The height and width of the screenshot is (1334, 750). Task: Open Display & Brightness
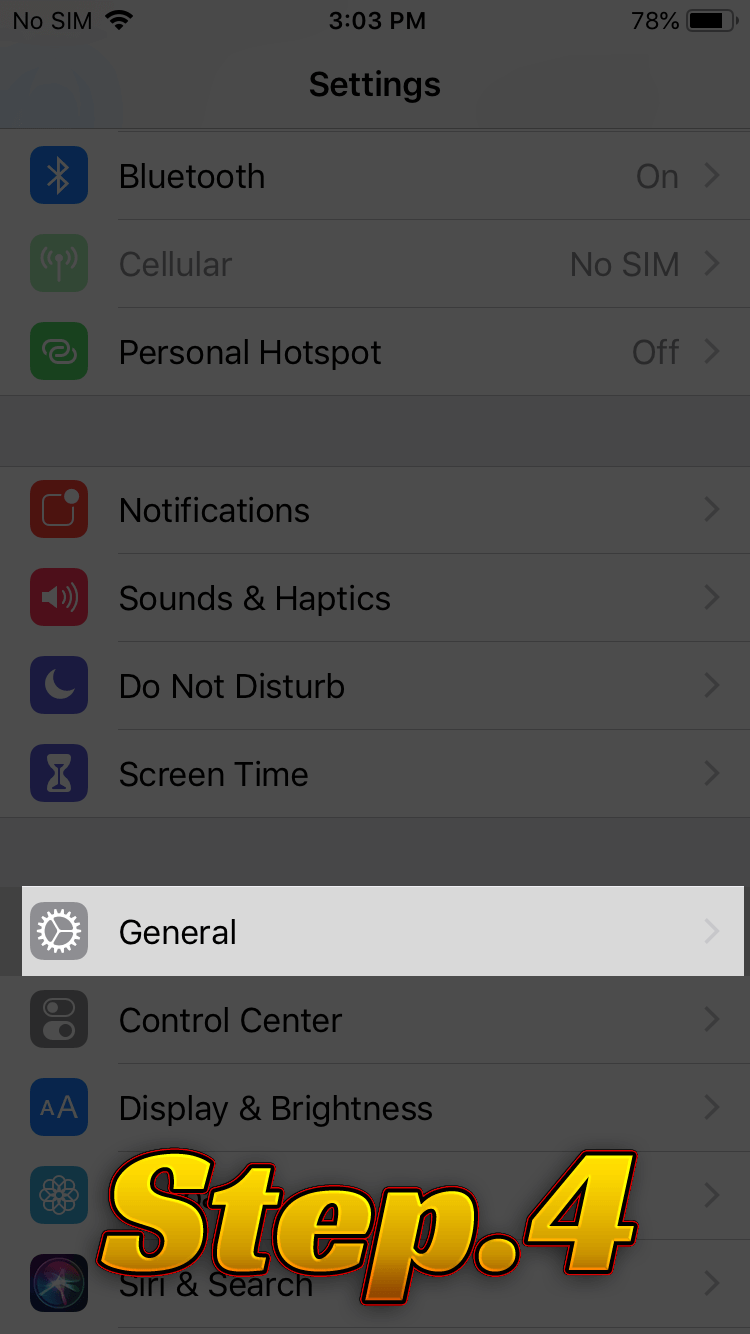tap(375, 1108)
